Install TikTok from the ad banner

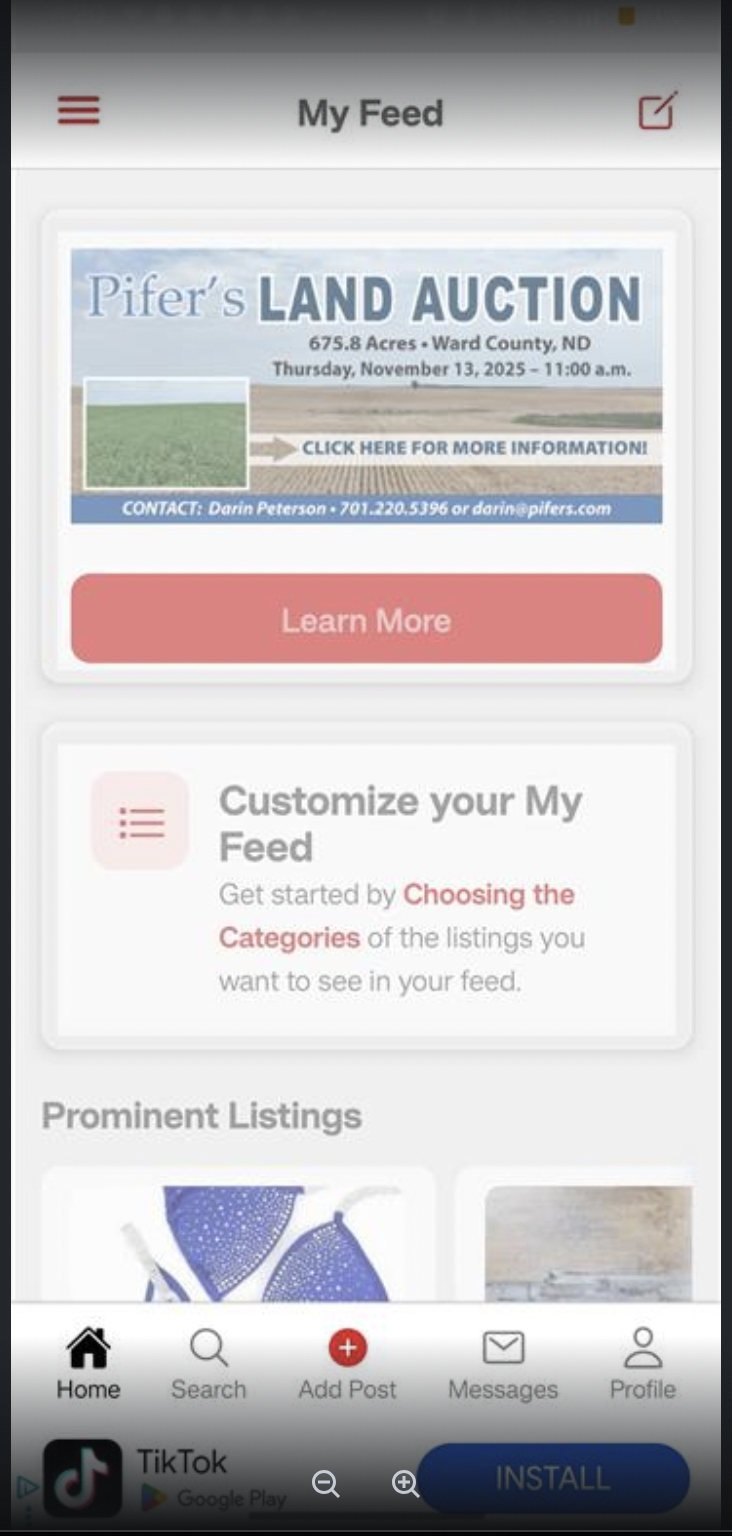(553, 1478)
